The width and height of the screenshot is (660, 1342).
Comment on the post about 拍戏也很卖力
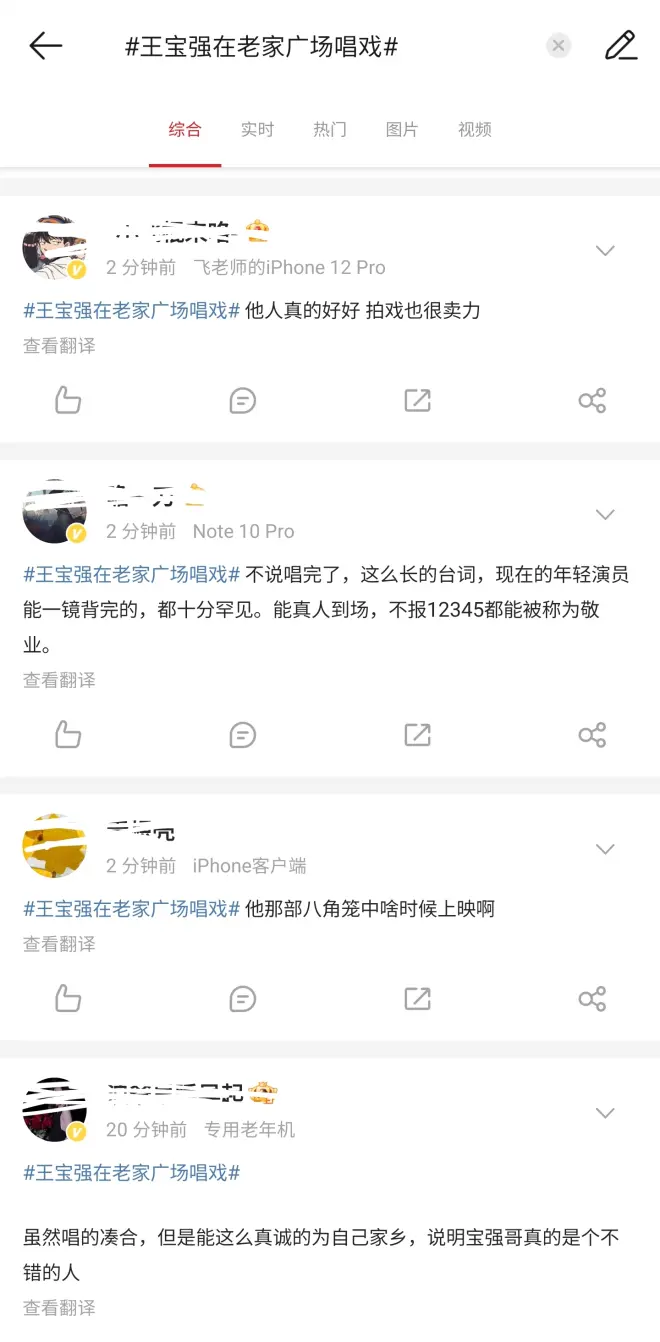point(242,401)
